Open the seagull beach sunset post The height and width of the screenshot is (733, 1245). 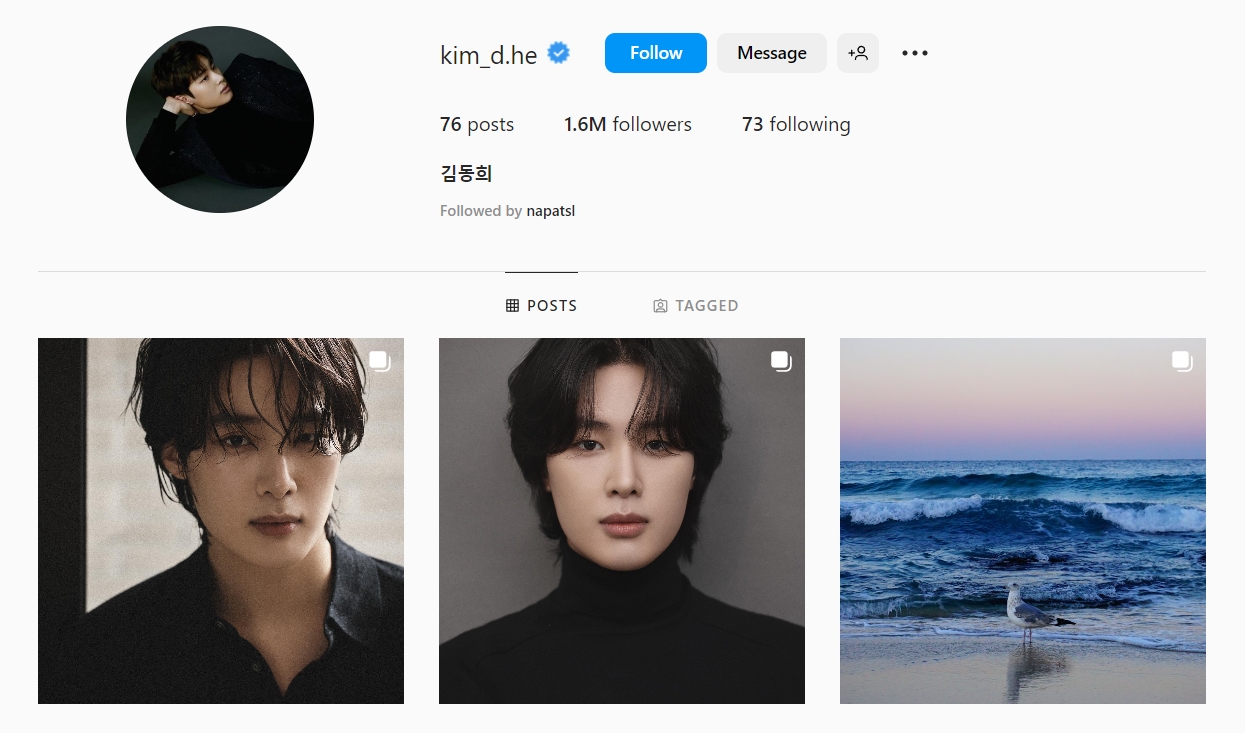pos(1022,521)
